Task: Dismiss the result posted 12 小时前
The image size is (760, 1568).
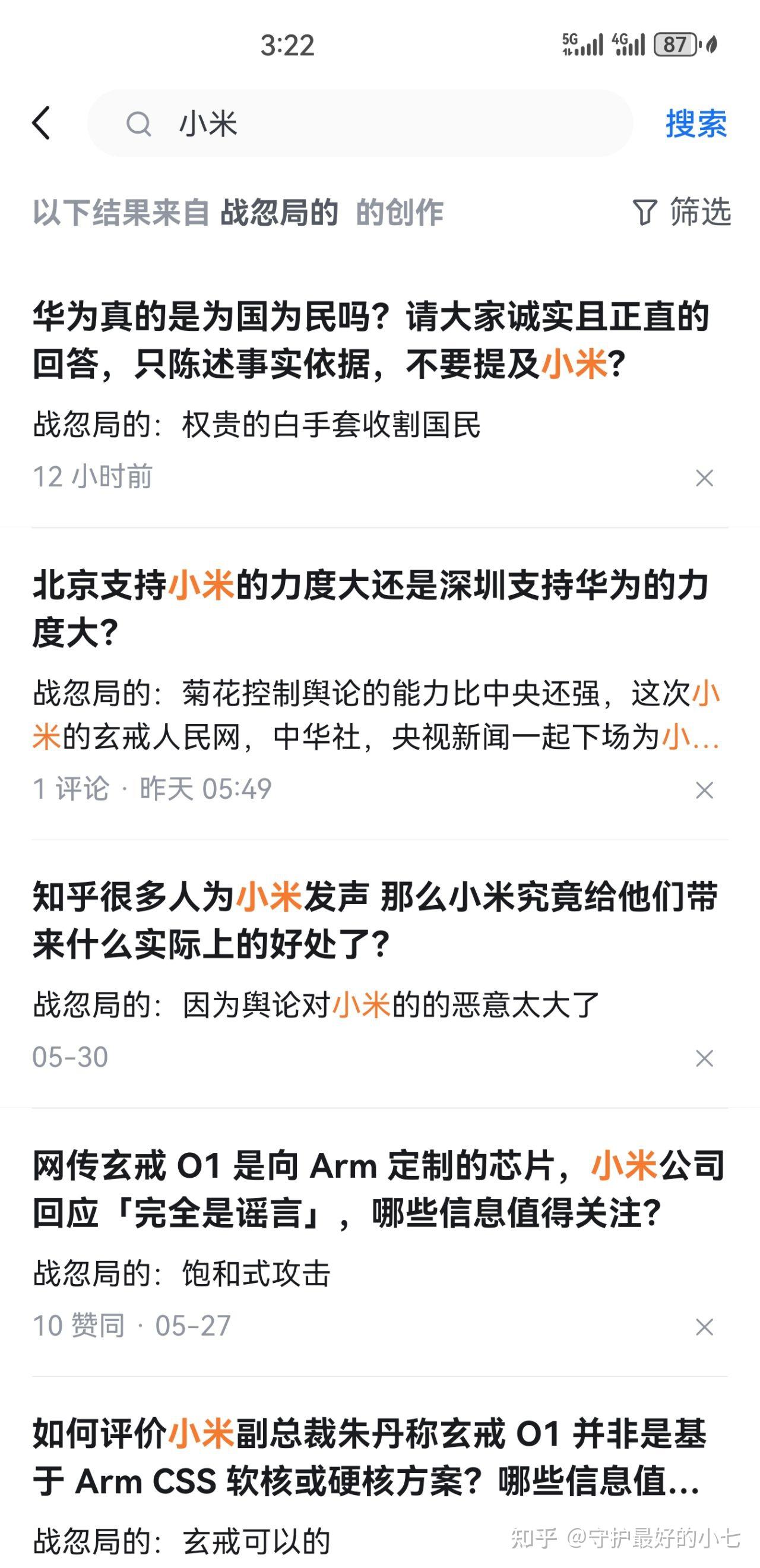Action: click(x=704, y=478)
